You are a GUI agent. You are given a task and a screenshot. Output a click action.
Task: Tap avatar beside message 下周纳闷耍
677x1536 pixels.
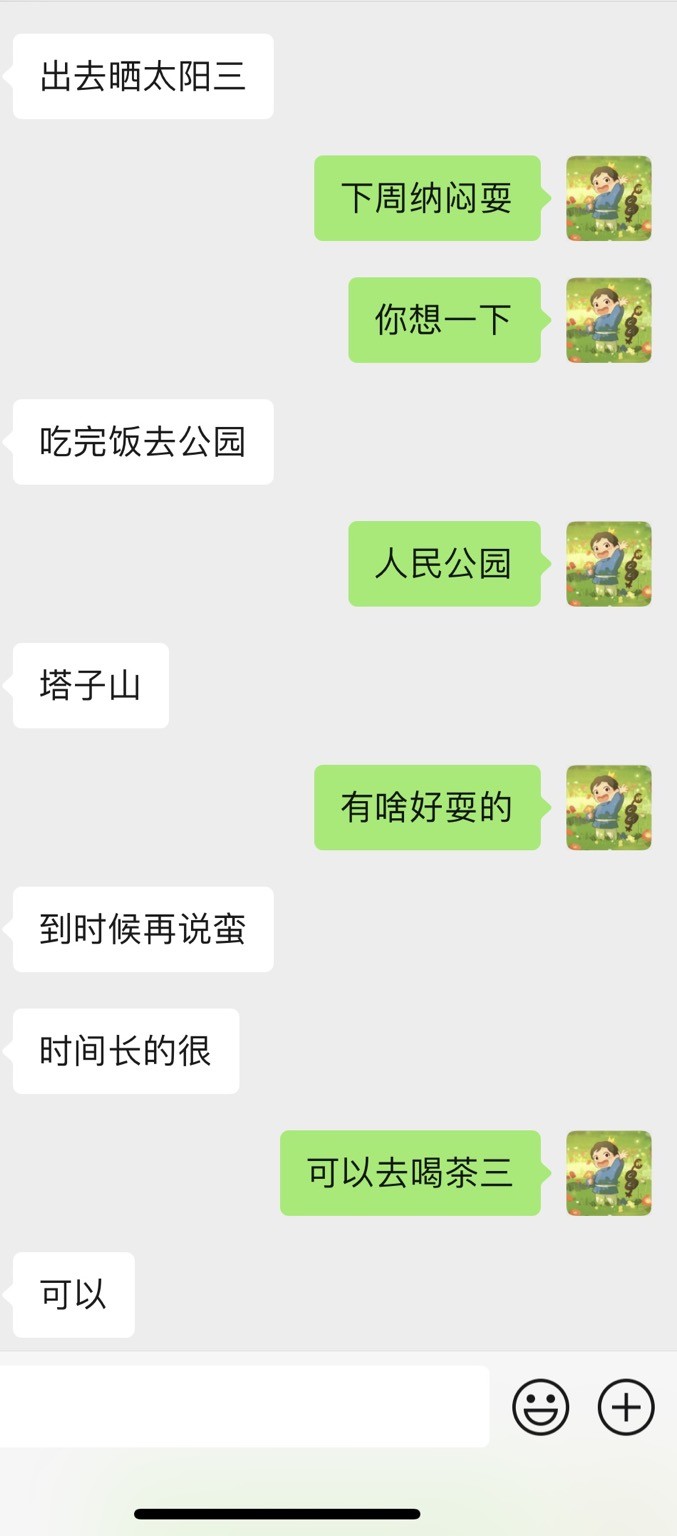pyautogui.click(x=609, y=198)
